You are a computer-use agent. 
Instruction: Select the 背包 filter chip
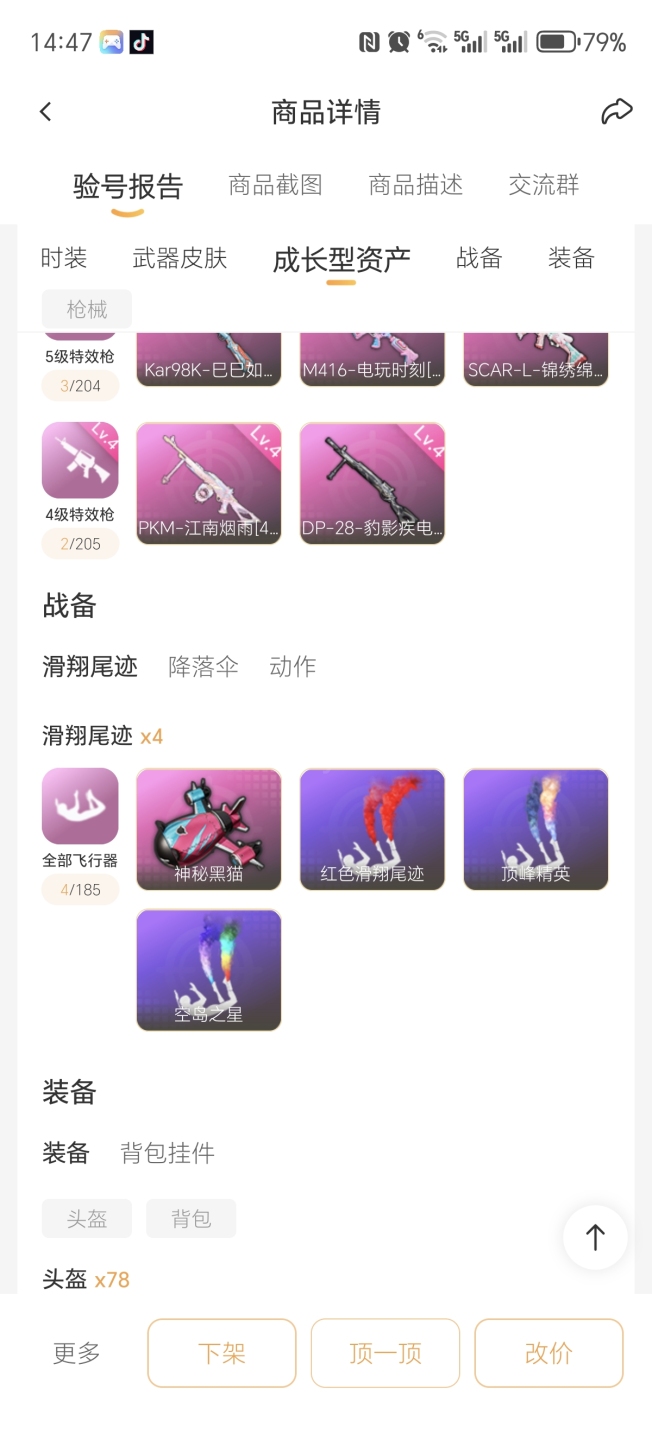(191, 1219)
